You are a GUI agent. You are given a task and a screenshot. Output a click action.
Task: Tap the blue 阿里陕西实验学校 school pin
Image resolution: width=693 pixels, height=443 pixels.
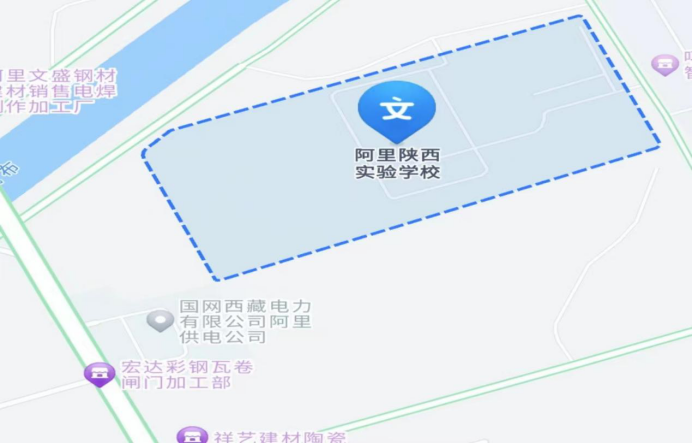point(397,109)
